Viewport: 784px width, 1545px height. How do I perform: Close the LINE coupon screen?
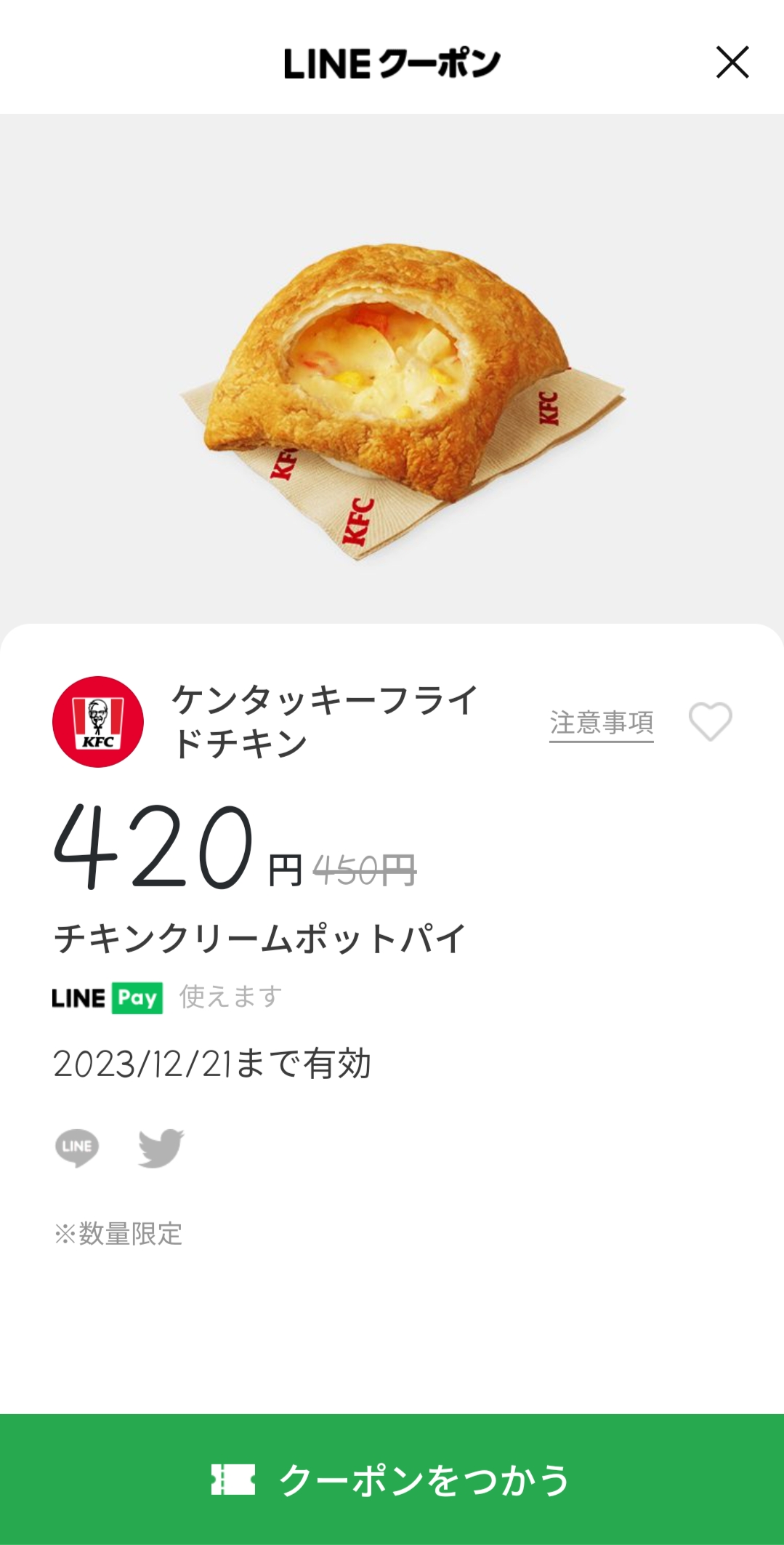coord(732,62)
